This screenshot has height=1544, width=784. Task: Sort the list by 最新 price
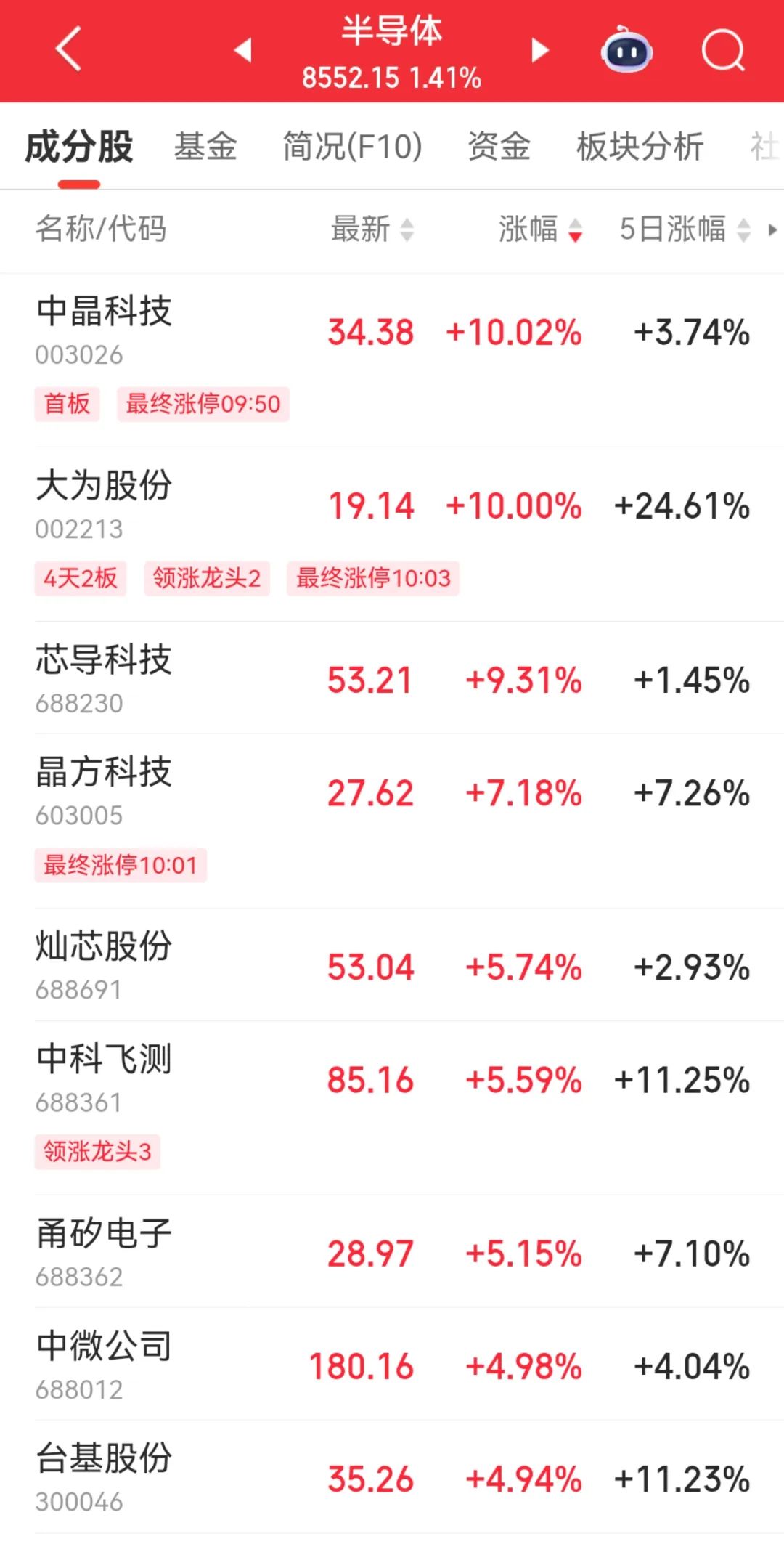(372, 229)
